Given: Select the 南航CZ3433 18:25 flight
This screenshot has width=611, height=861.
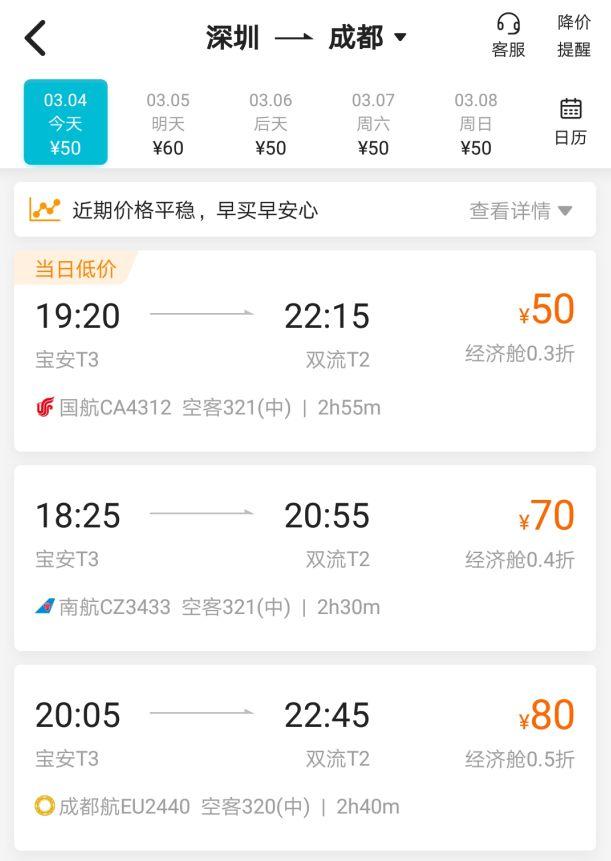Looking at the screenshot, I should click(x=305, y=558).
